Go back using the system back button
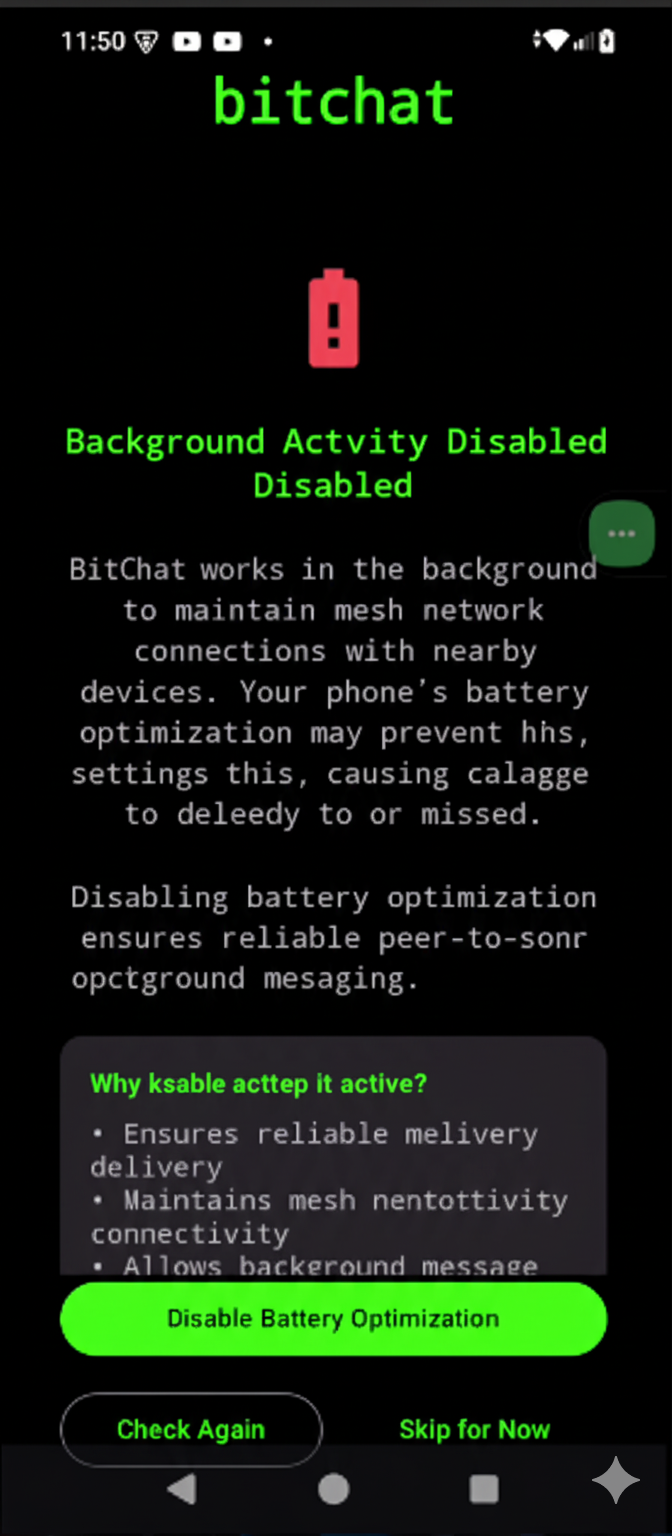The height and width of the screenshot is (1536, 672). point(181,1489)
